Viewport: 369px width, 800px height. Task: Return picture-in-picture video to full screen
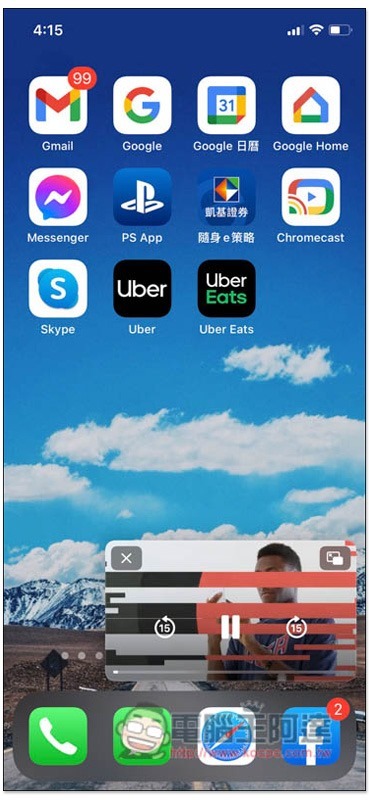(335, 559)
